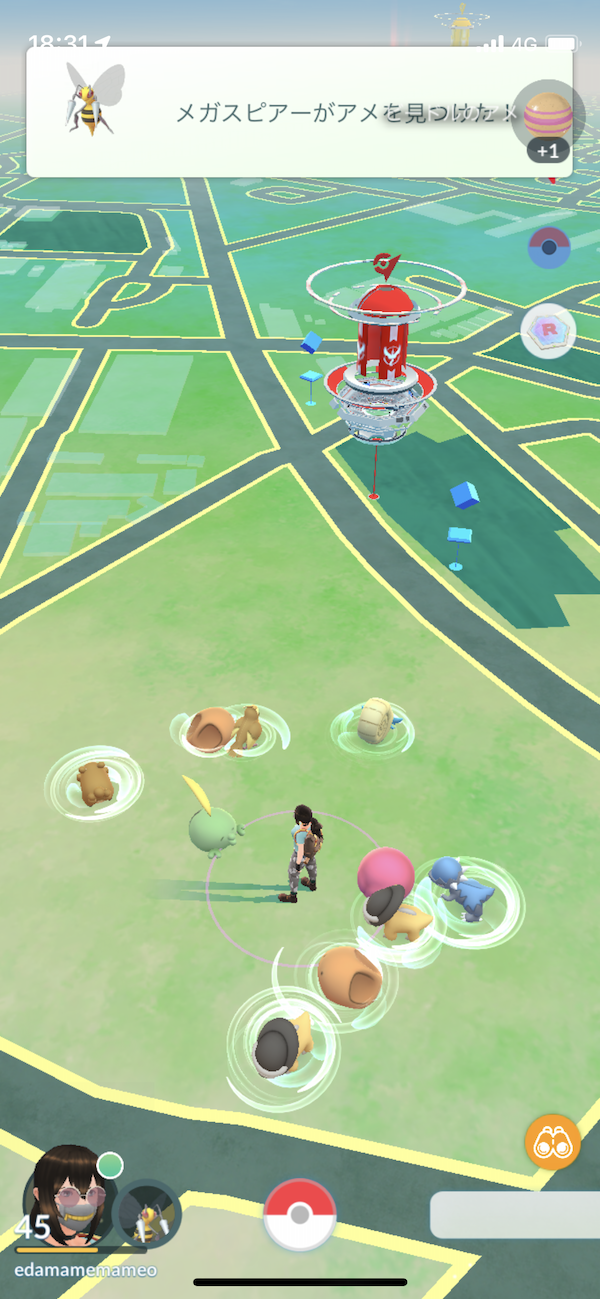Open the nearby Pokémon bar

coord(514,1214)
